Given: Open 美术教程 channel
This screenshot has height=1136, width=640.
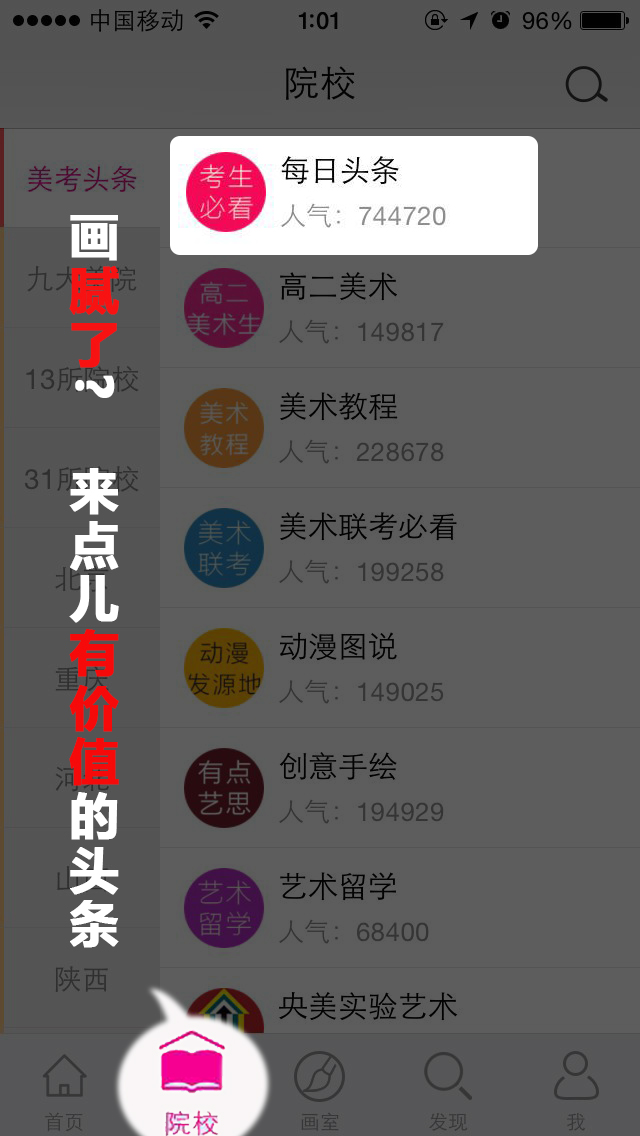Looking at the screenshot, I should (400, 428).
